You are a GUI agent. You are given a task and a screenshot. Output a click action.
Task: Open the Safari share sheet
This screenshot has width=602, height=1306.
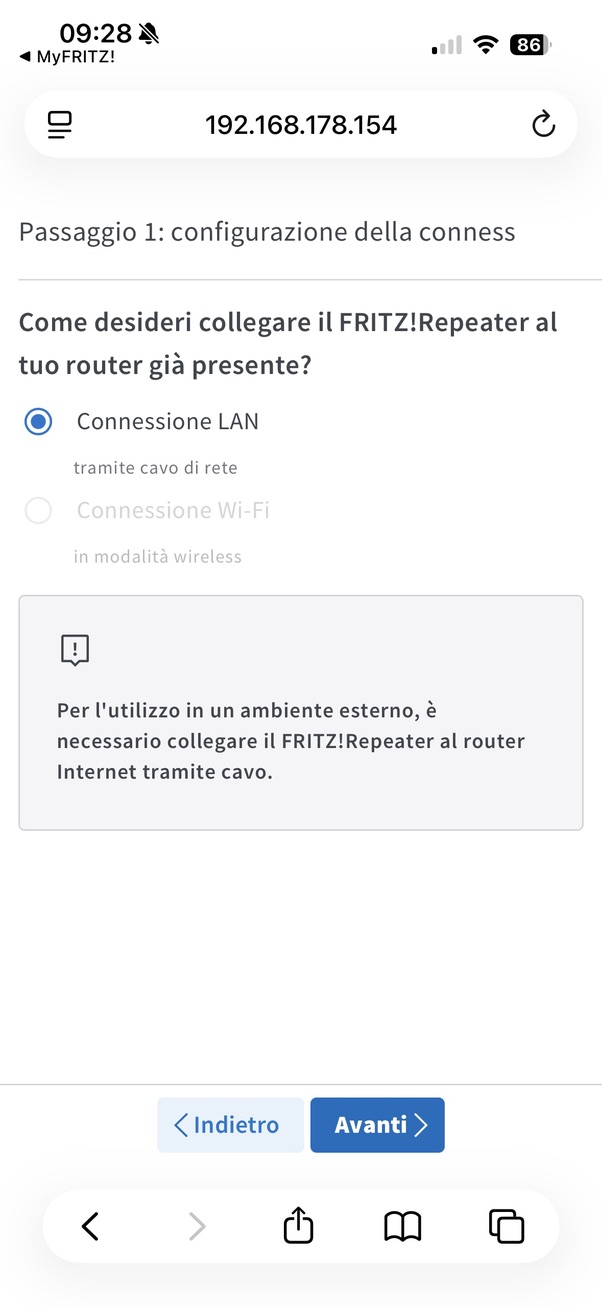(x=299, y=1226)
